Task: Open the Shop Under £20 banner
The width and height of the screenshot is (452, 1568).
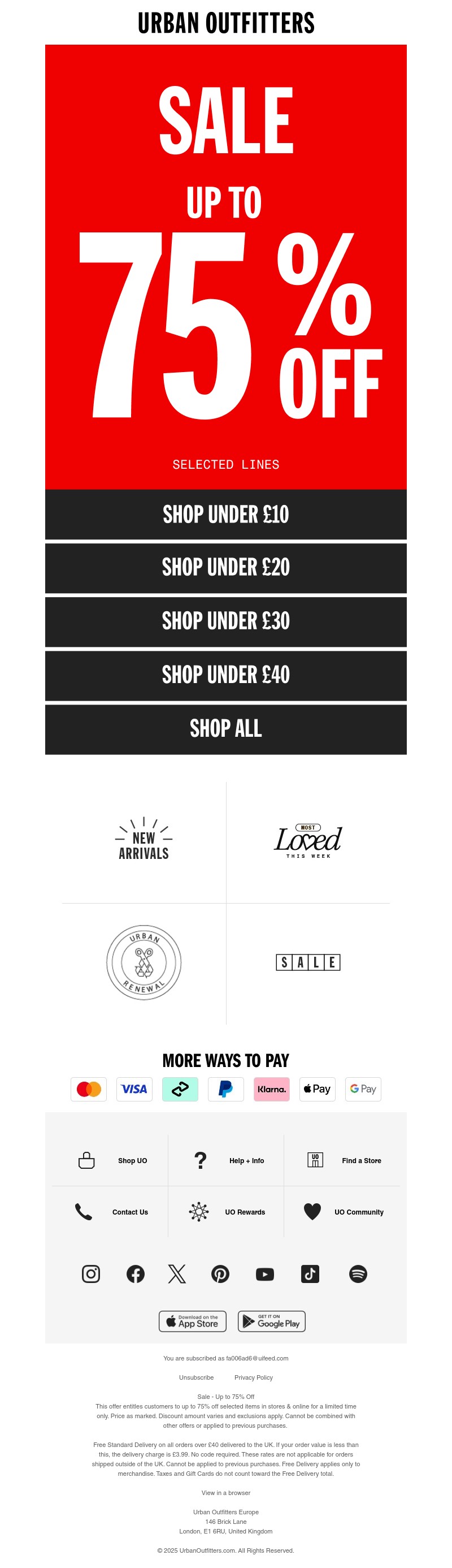Action: coord(225,568)
